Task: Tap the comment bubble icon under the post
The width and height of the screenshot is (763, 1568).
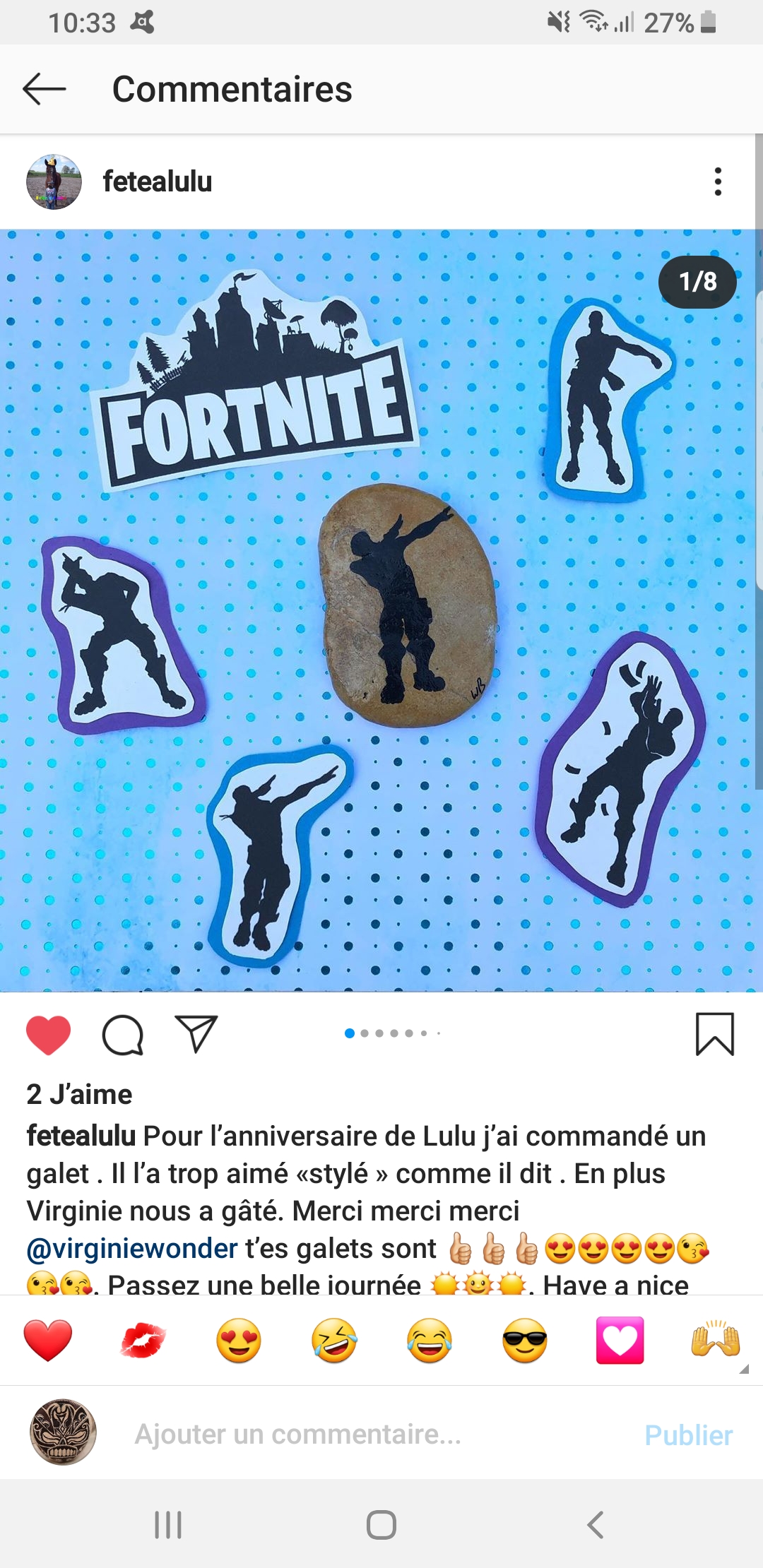Action: [123, 1035]
